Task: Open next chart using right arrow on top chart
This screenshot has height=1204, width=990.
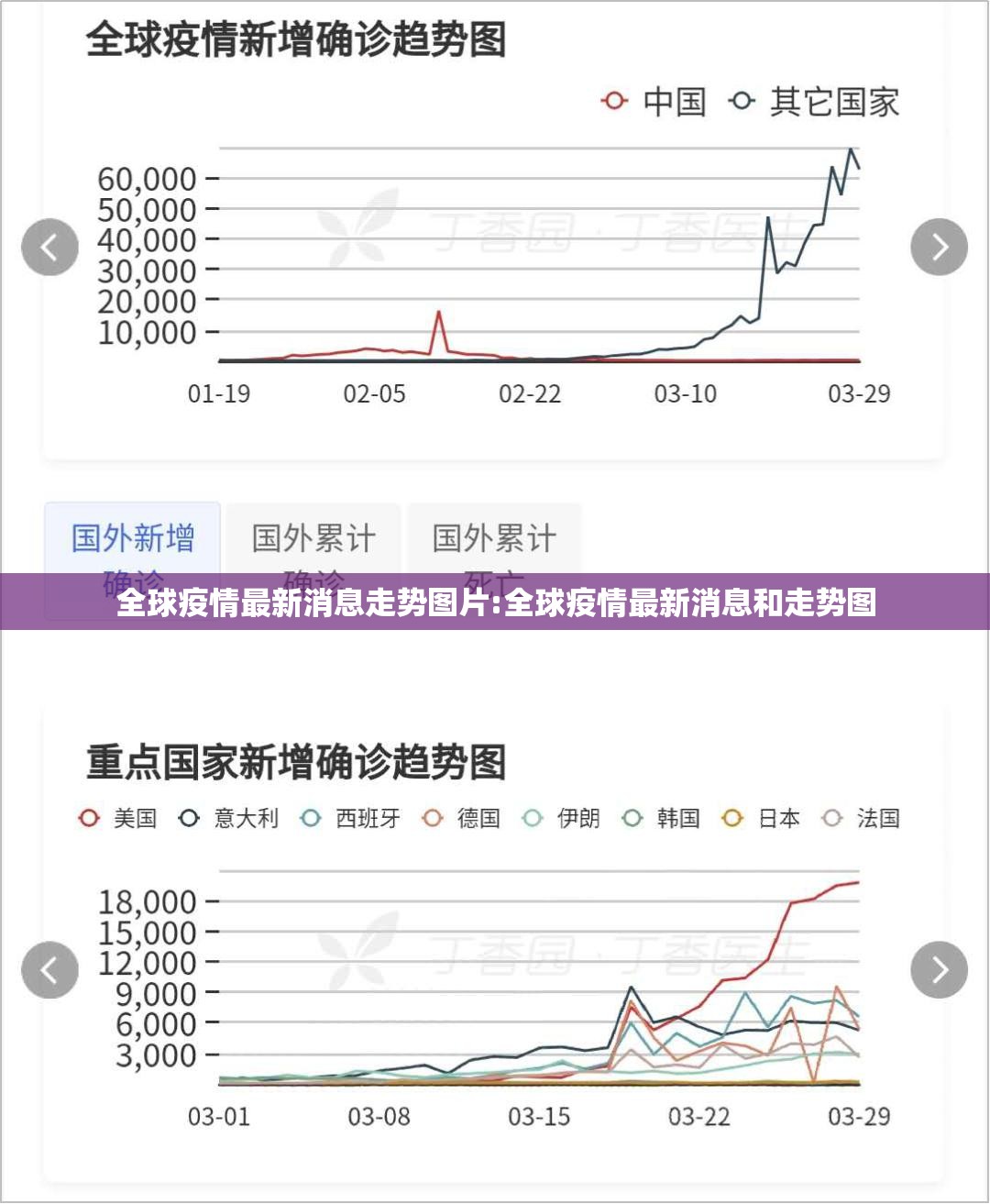Action: (x=939, y=246)
